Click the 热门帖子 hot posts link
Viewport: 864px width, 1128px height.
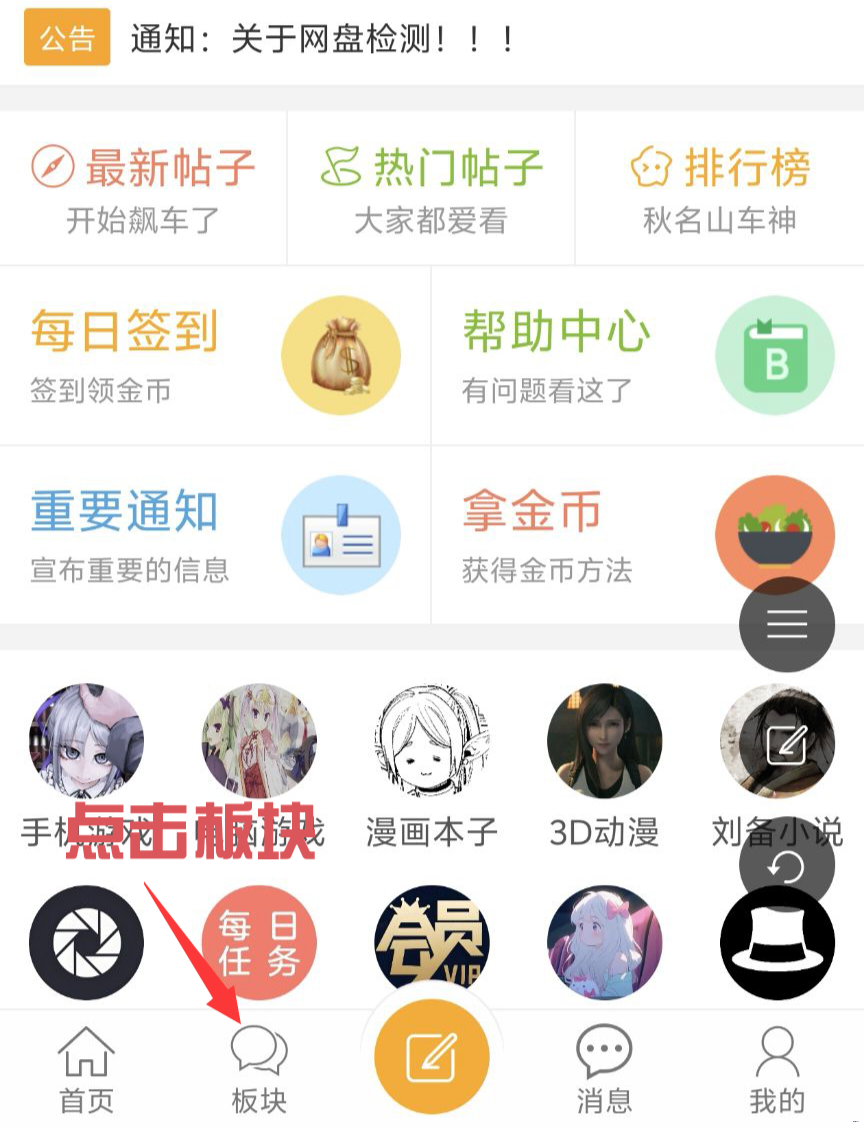(x=430, y=168)
